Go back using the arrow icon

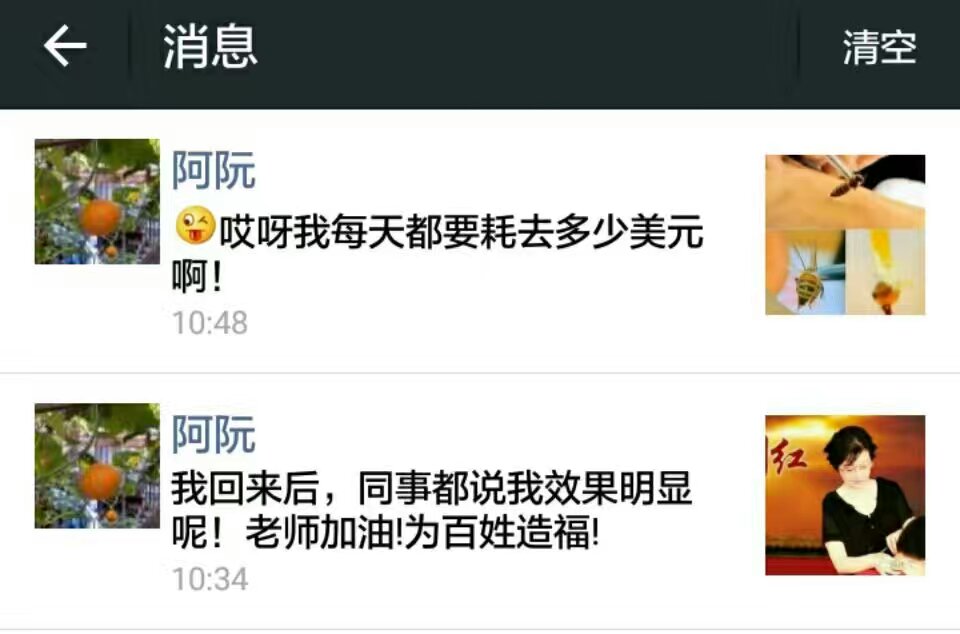(65, 47)
